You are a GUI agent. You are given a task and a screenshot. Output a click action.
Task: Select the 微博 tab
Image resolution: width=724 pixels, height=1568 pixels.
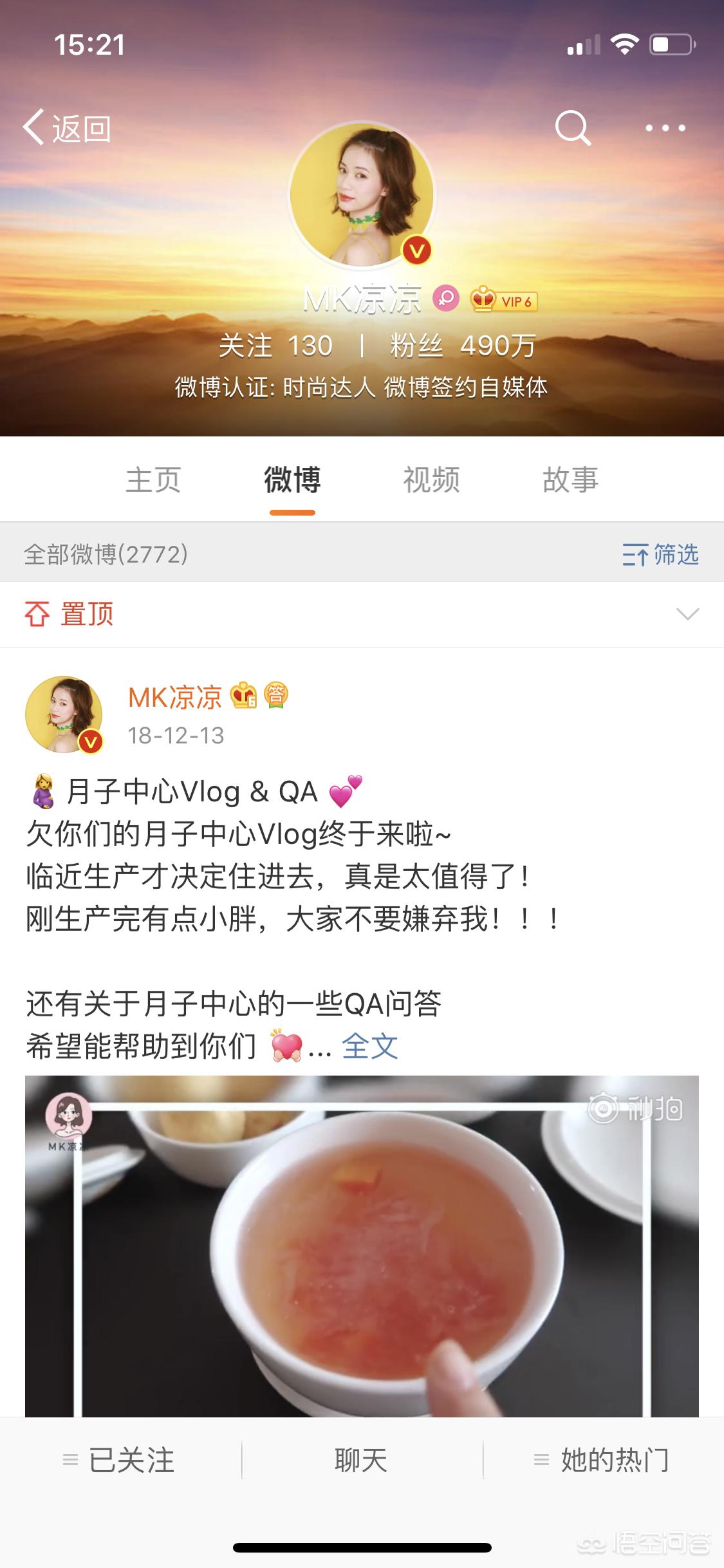pos(292,480)
